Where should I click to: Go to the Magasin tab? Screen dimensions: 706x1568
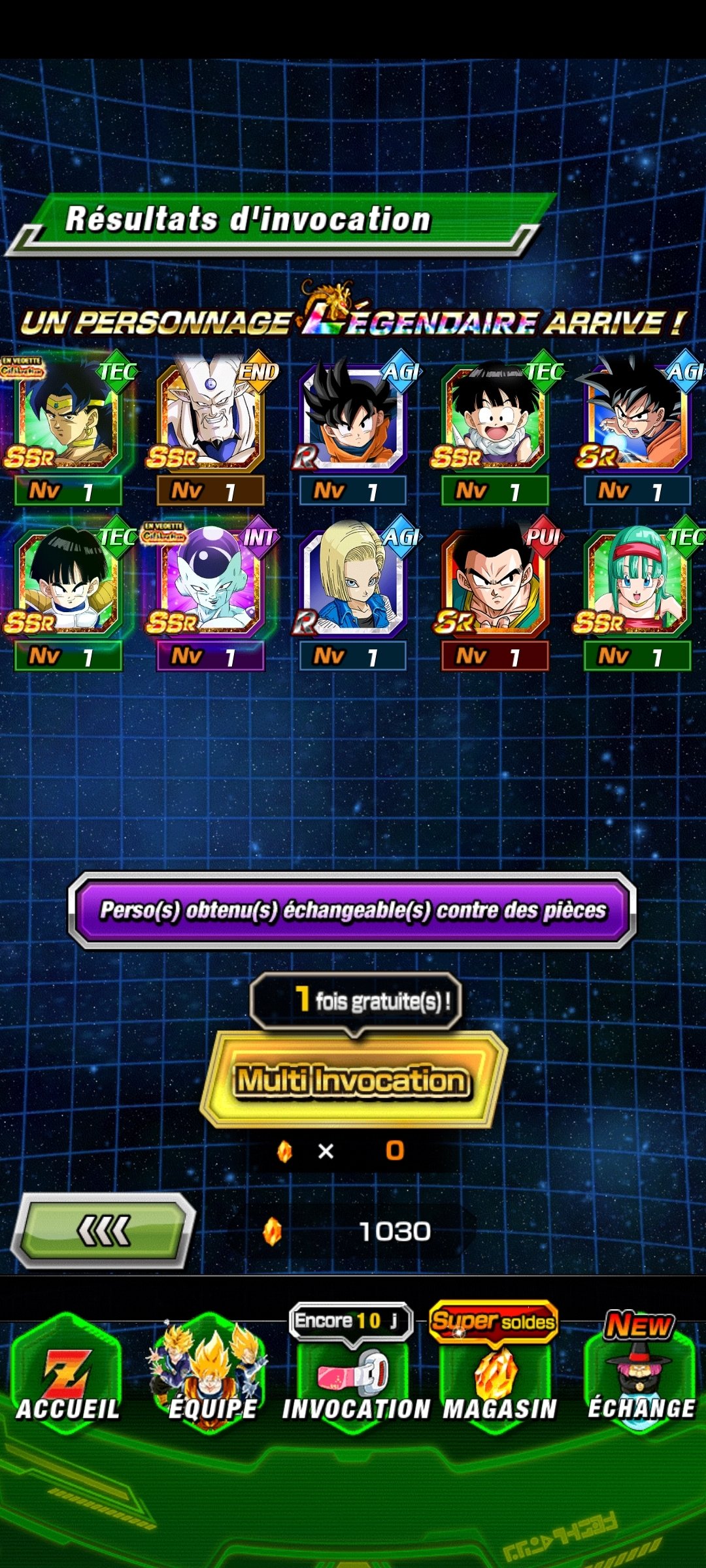498,1379
